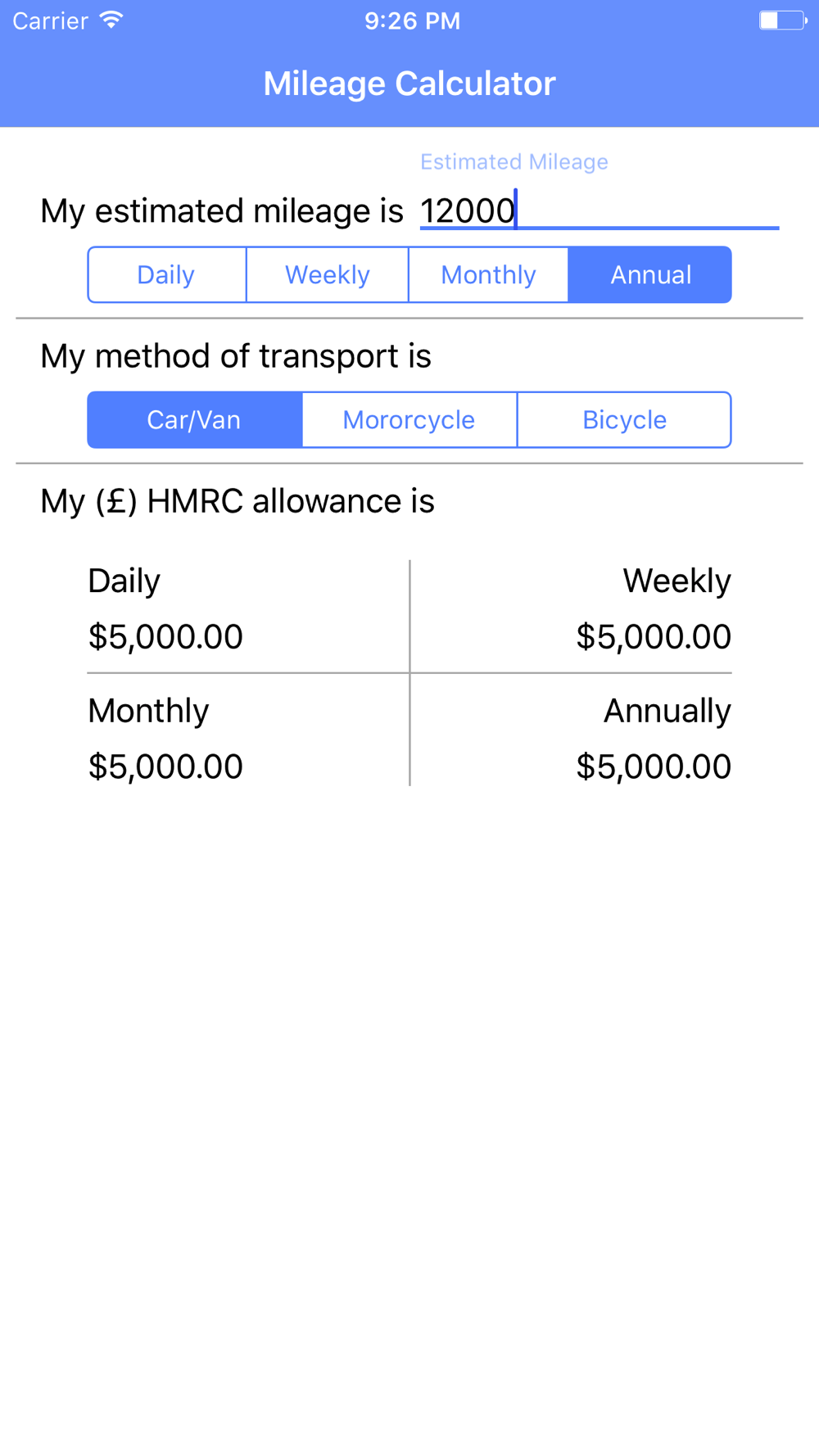Select the Daily mileage period
This screenshot has width=819, height=1456.
coord(166,275)
